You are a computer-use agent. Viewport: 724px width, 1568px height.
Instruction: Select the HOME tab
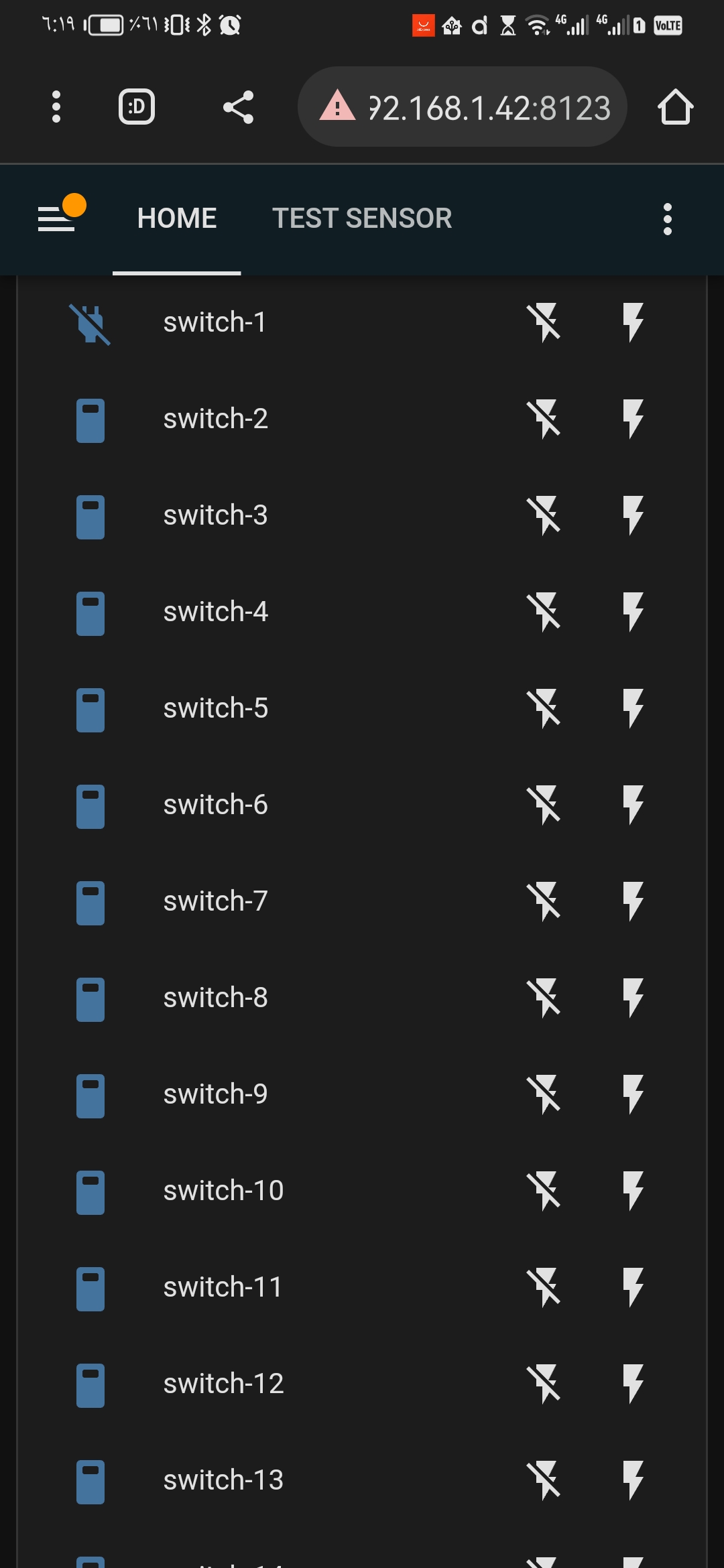point(177,218)
